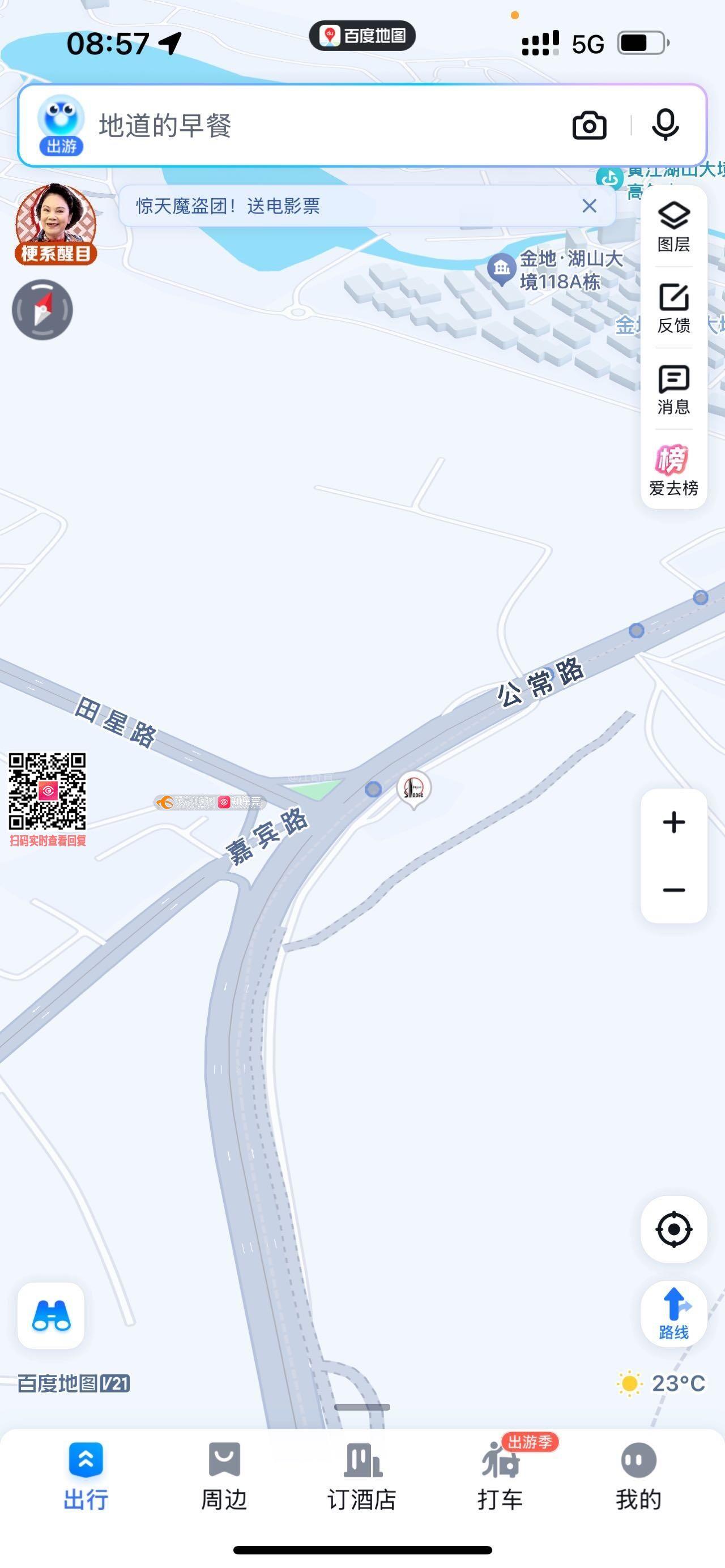This screenshot has height=1568, width=725.
Task: Start voice search with the microphone
Action: tap(665, 125)
